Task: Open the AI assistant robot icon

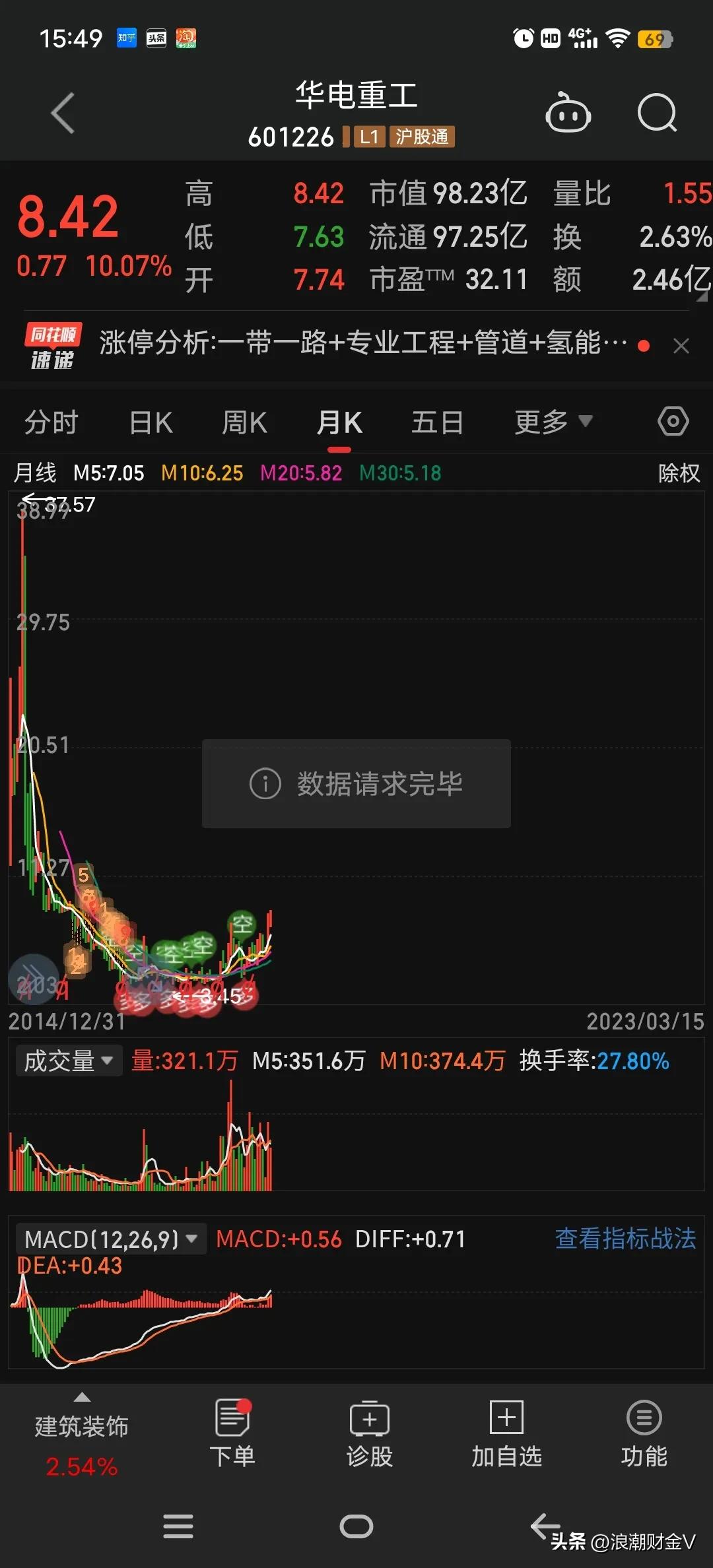Action: pos(568,114)
